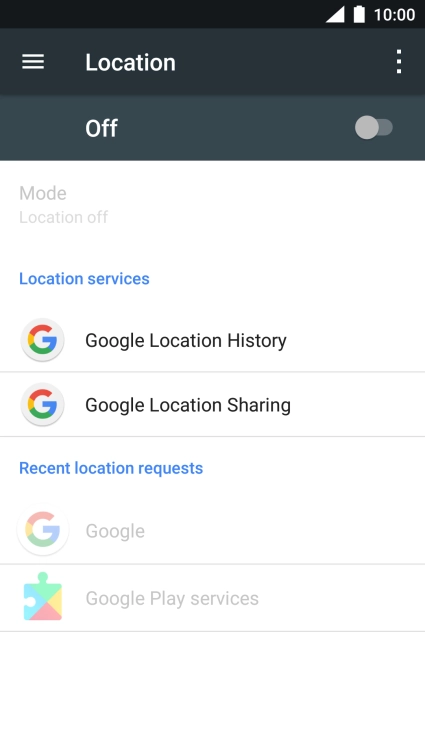This screenshot has width=425, height=756.
Task: Open the navigation drawer menu
Action: pos(33,62)
